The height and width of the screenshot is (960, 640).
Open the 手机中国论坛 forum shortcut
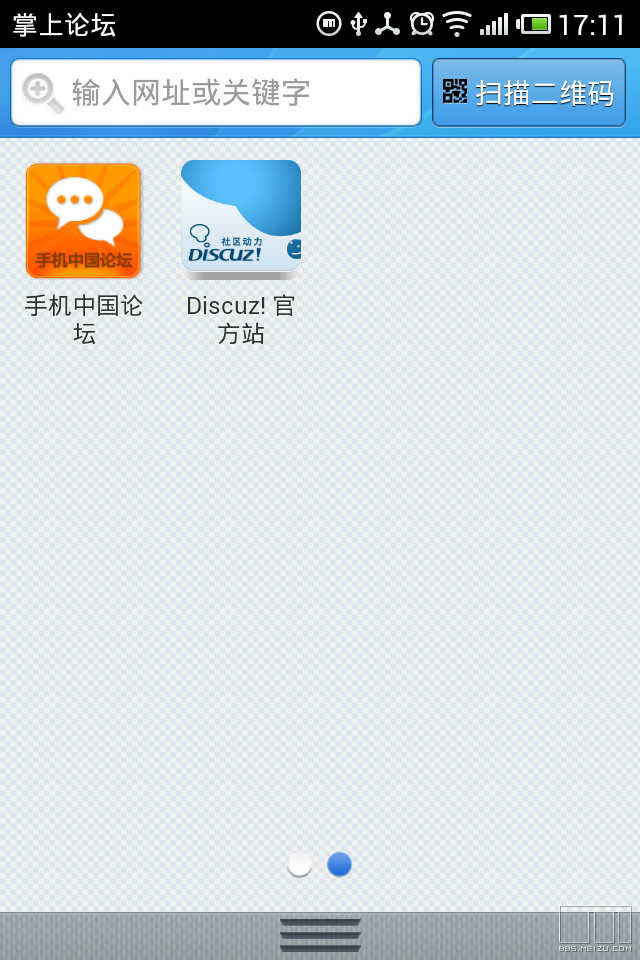pos(84,221)
